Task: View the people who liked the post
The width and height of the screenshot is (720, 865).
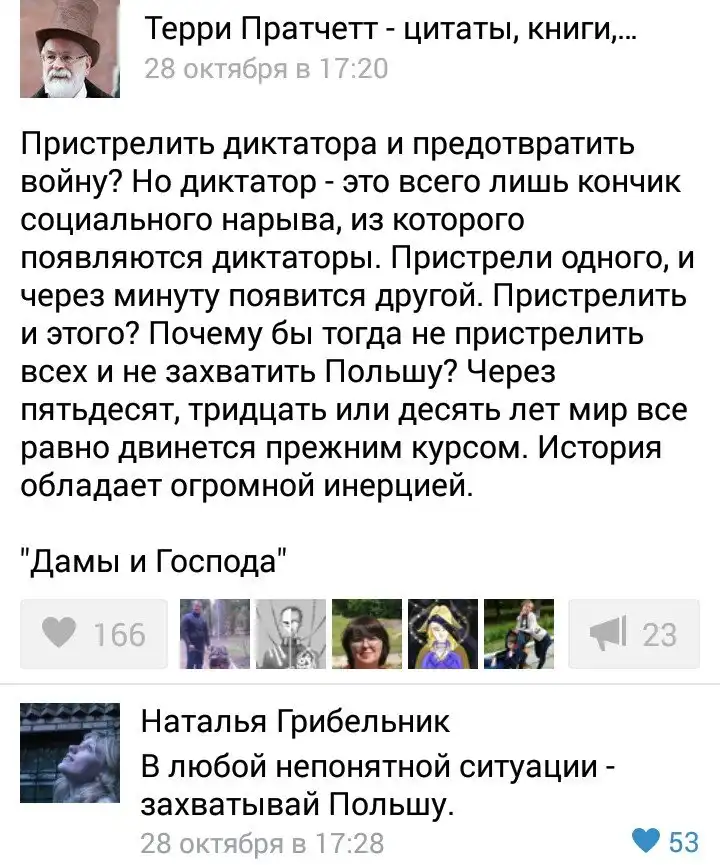Action: click(366, 634)
